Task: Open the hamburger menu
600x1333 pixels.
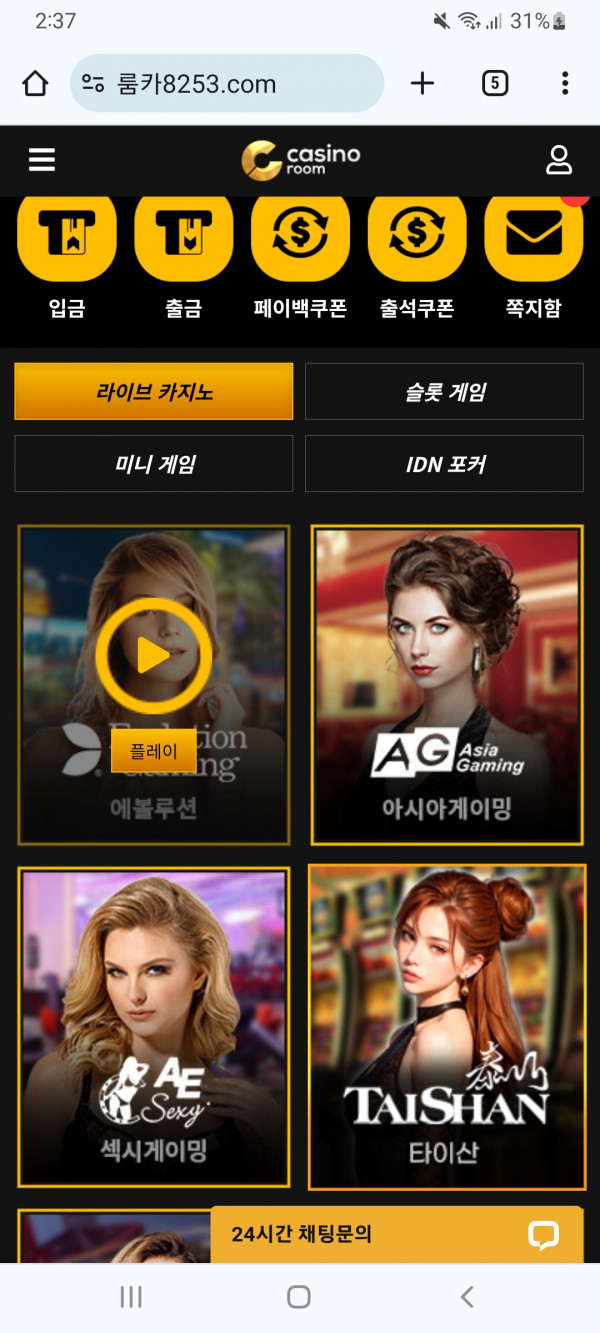Action: [42, 160]
